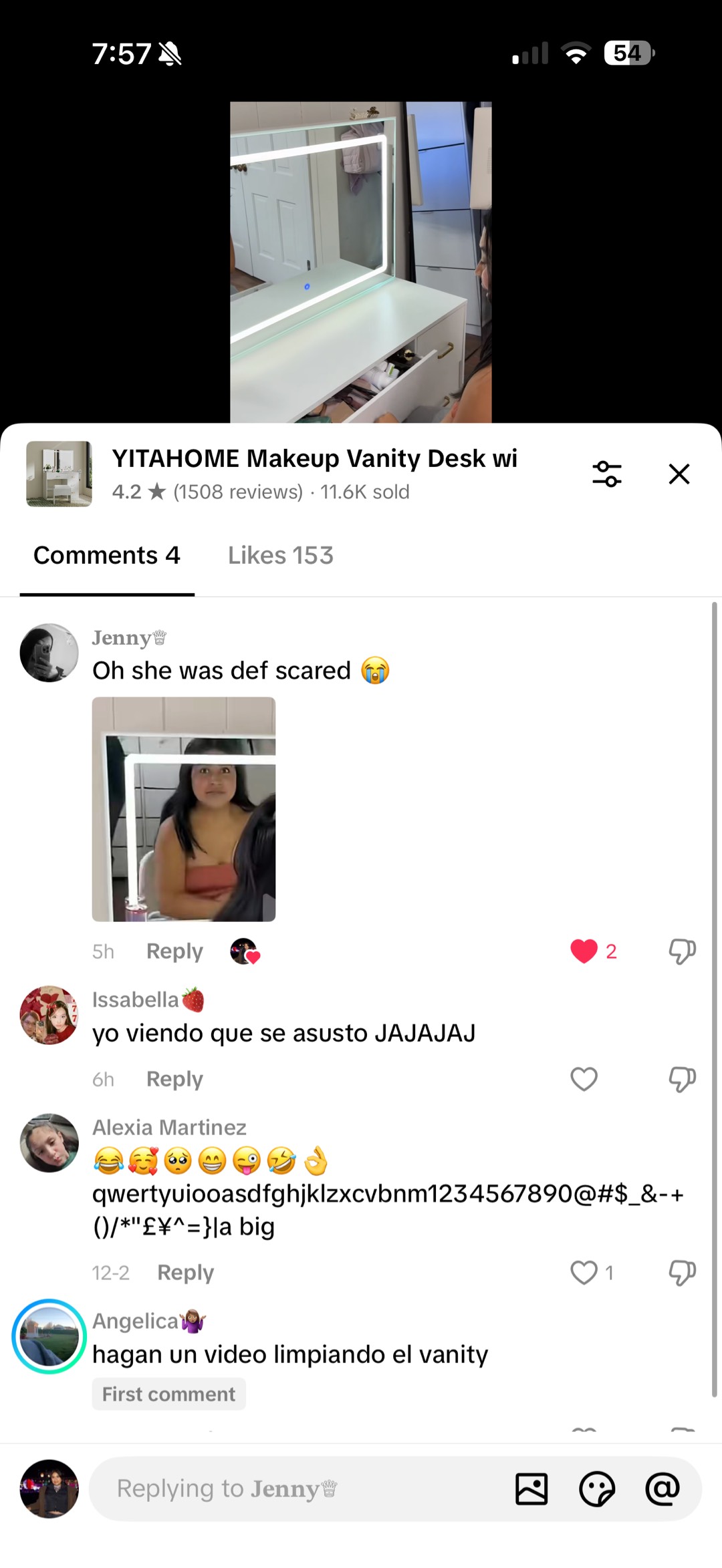Reply to Issabella's comment
The image size is (722, 1568).
(x=174, y=1079)
